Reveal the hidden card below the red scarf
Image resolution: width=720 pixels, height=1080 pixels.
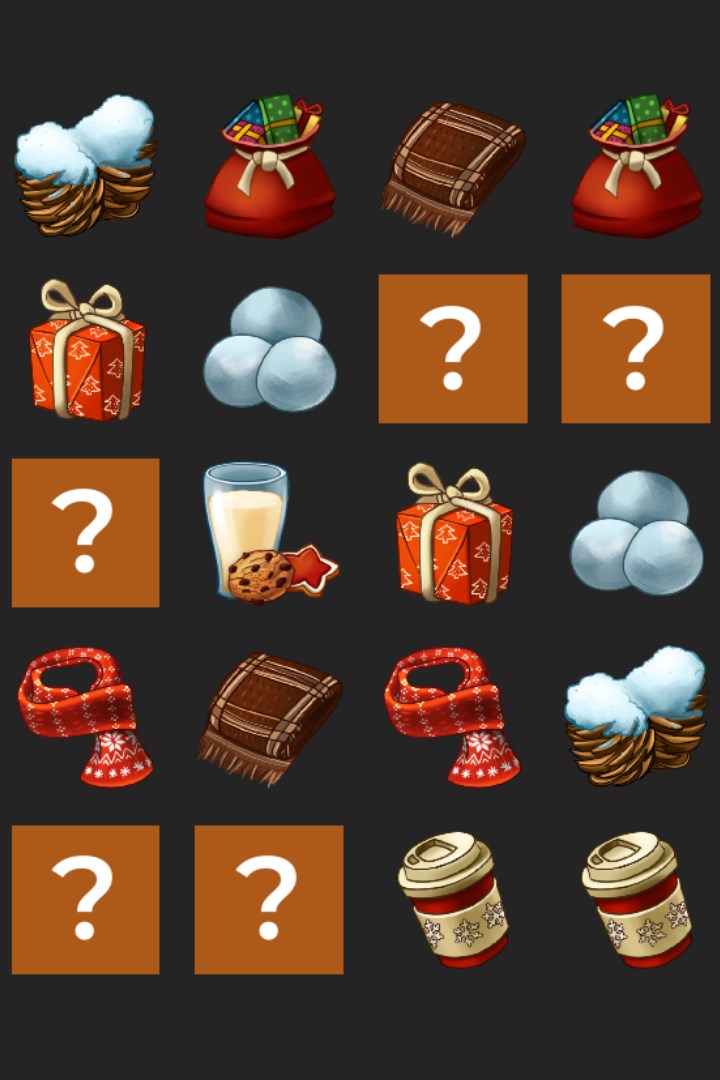tap(86, 900)
